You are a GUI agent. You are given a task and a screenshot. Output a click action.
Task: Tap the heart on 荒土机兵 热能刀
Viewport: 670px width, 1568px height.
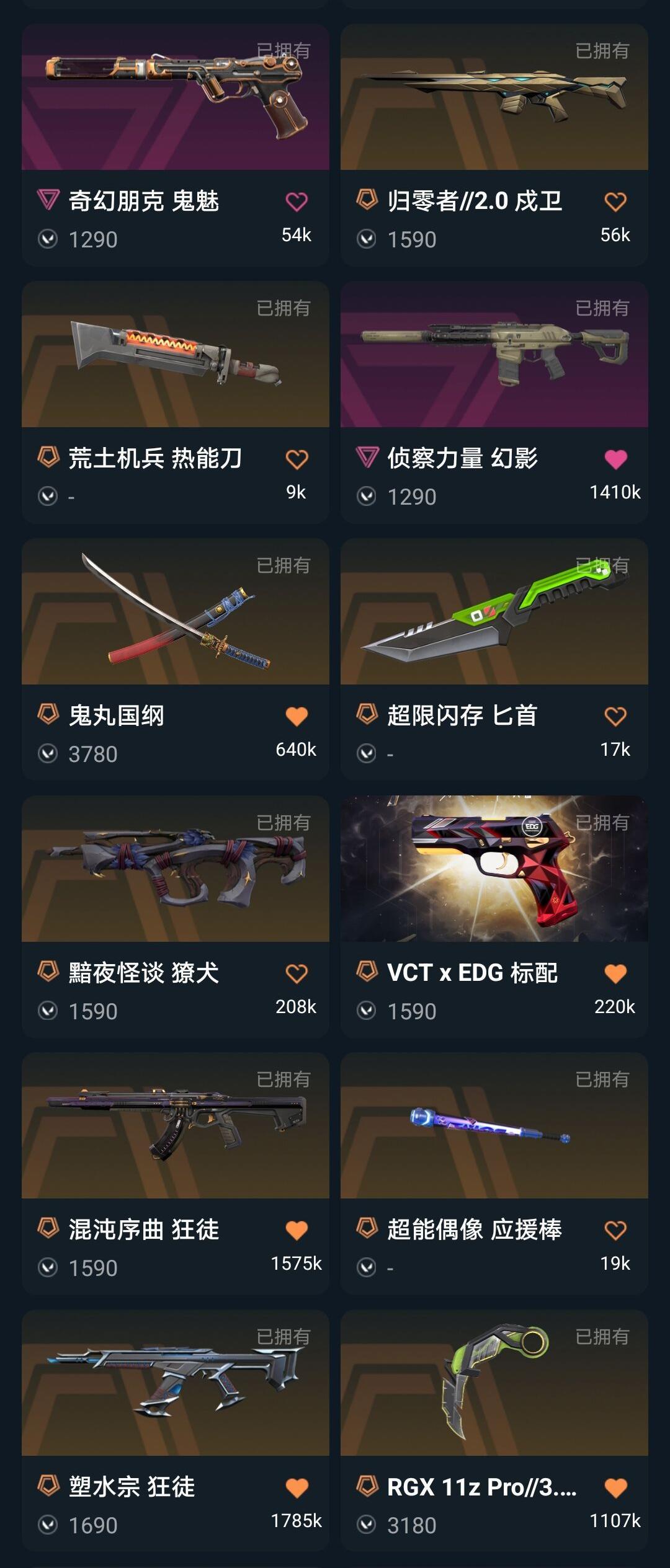(297, 459)
